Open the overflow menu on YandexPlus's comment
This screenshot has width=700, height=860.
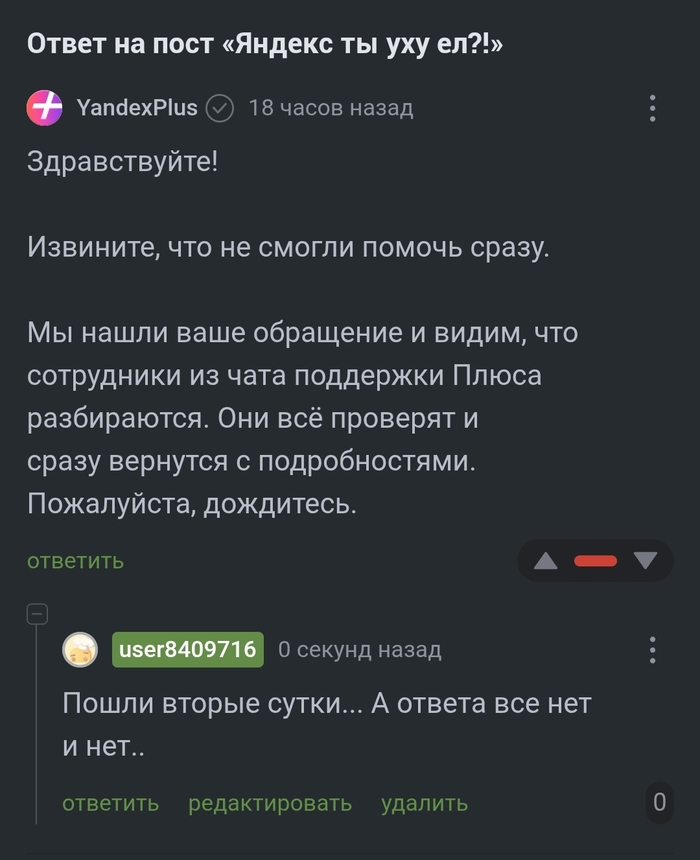(x=652, y=108)
